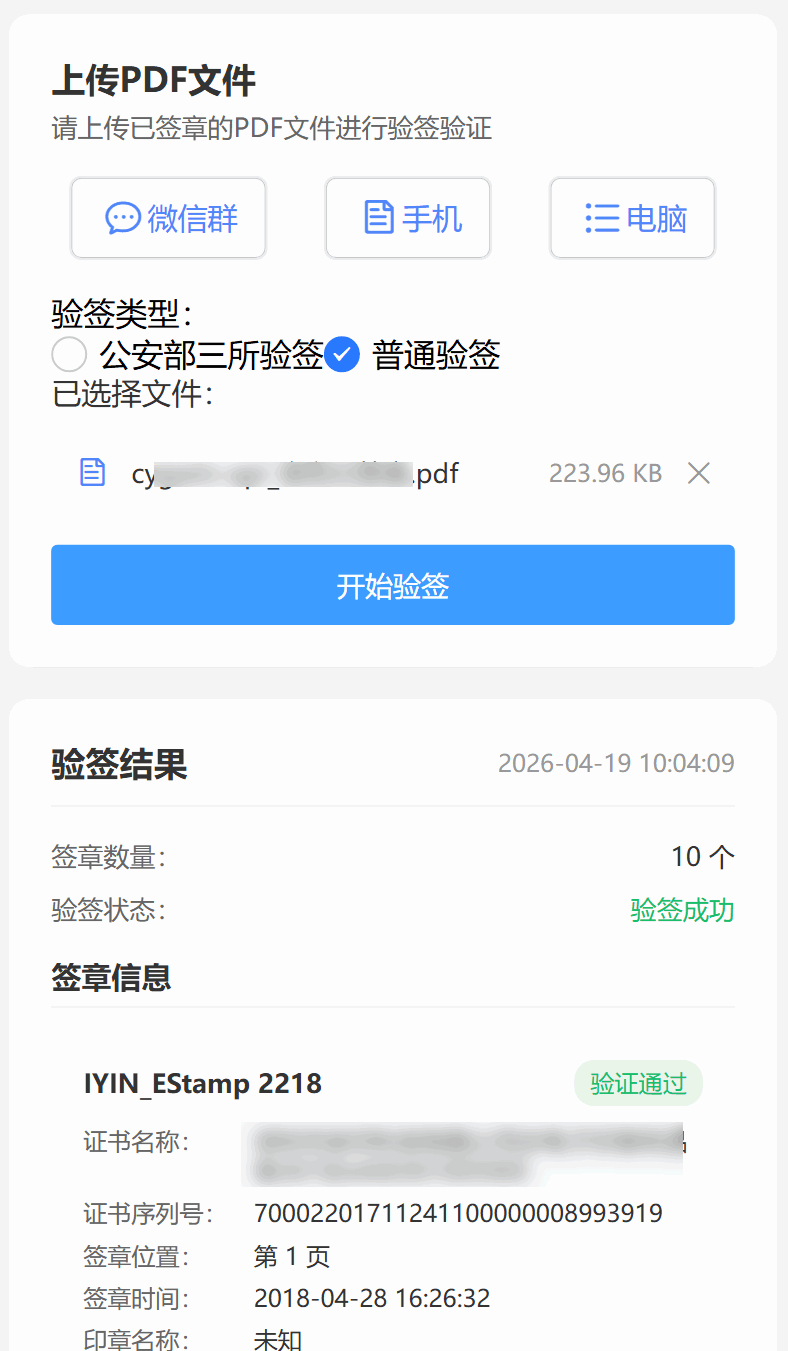
Task: Select the uploaded cy...pdf filename
Action: coord(290,472)
